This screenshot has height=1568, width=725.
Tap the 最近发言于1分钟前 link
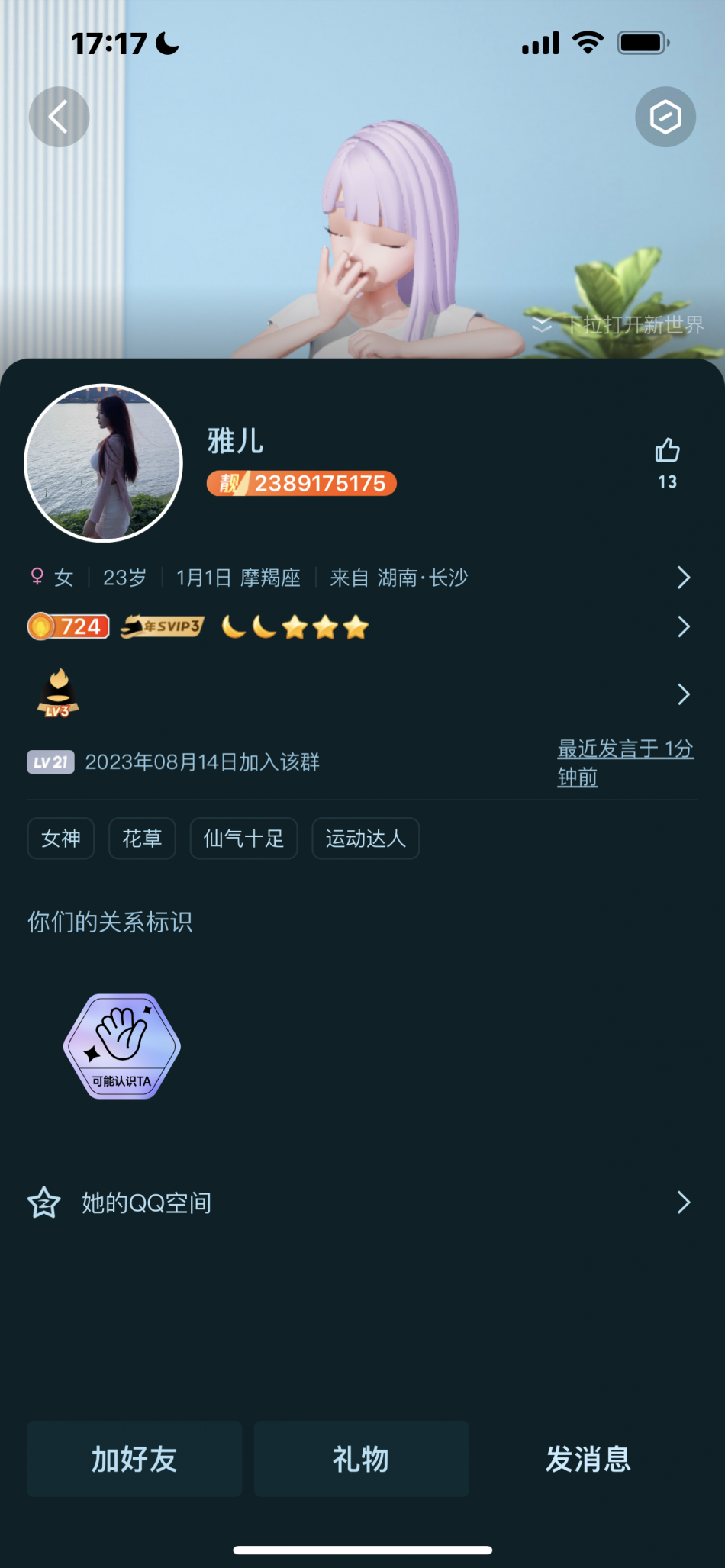pyautogui.click(x=624, y=762)
